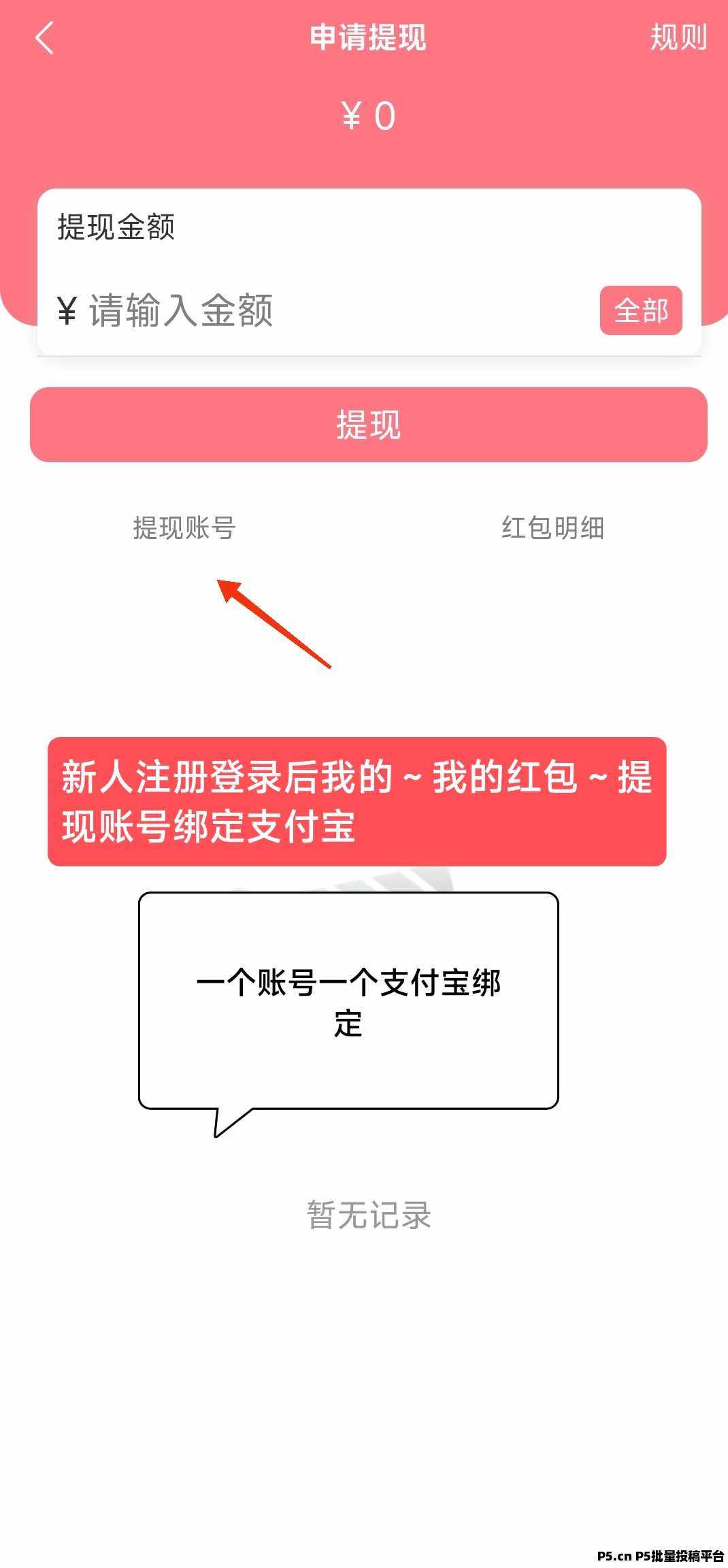
Task: Open 提现账号 to bind an account
Action: [184, 527]
